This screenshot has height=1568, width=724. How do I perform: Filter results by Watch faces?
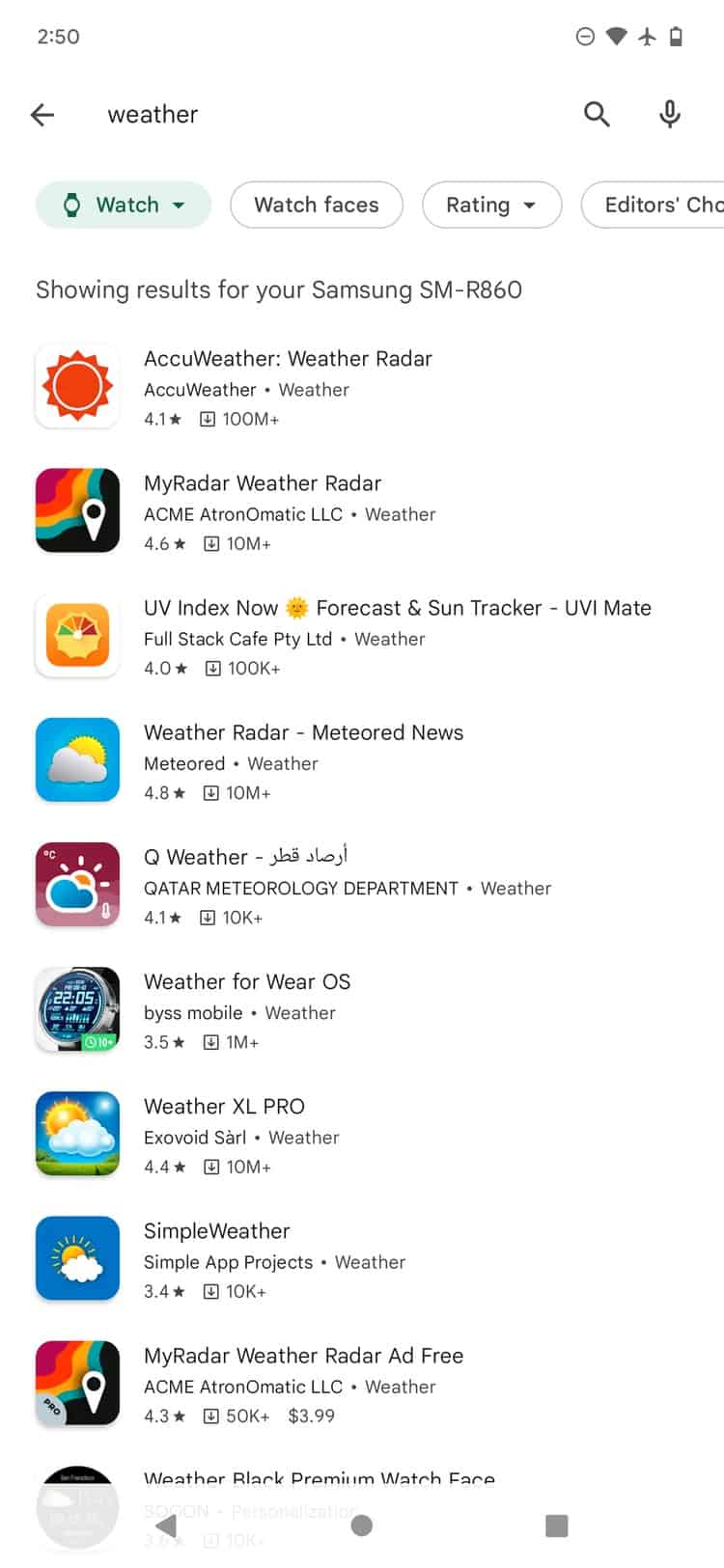[x=316, y=205]
